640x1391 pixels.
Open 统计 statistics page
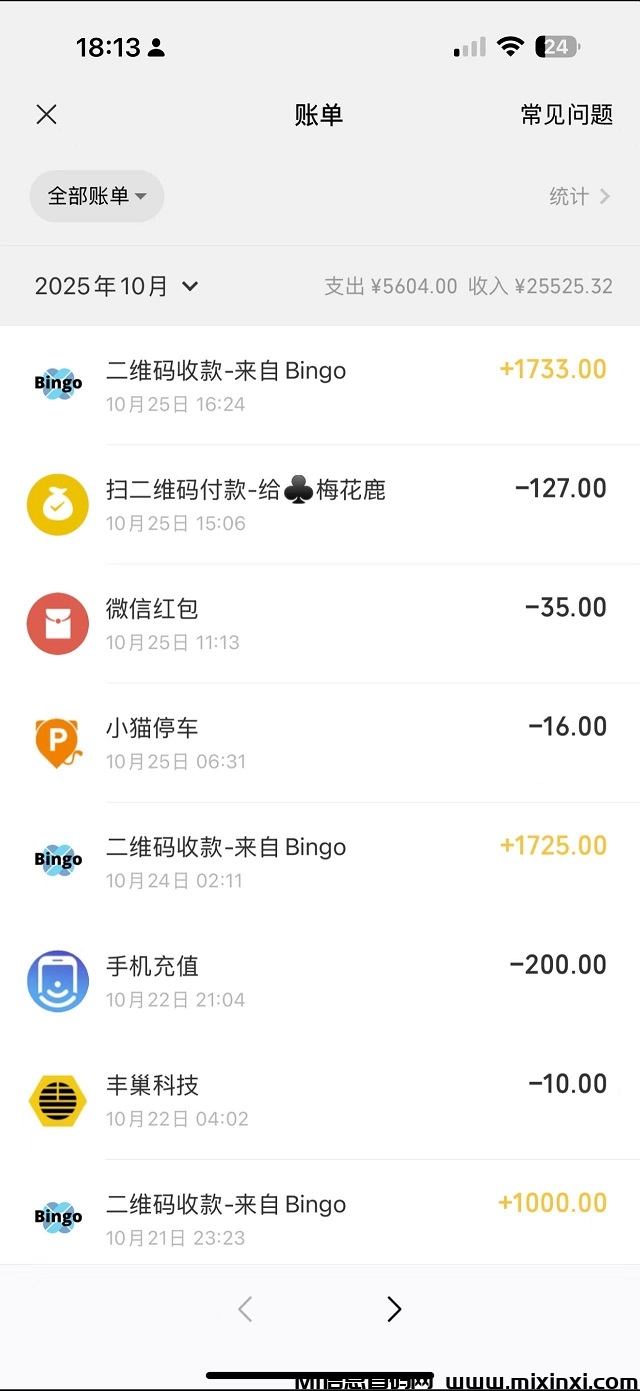[x=579, y=197]
